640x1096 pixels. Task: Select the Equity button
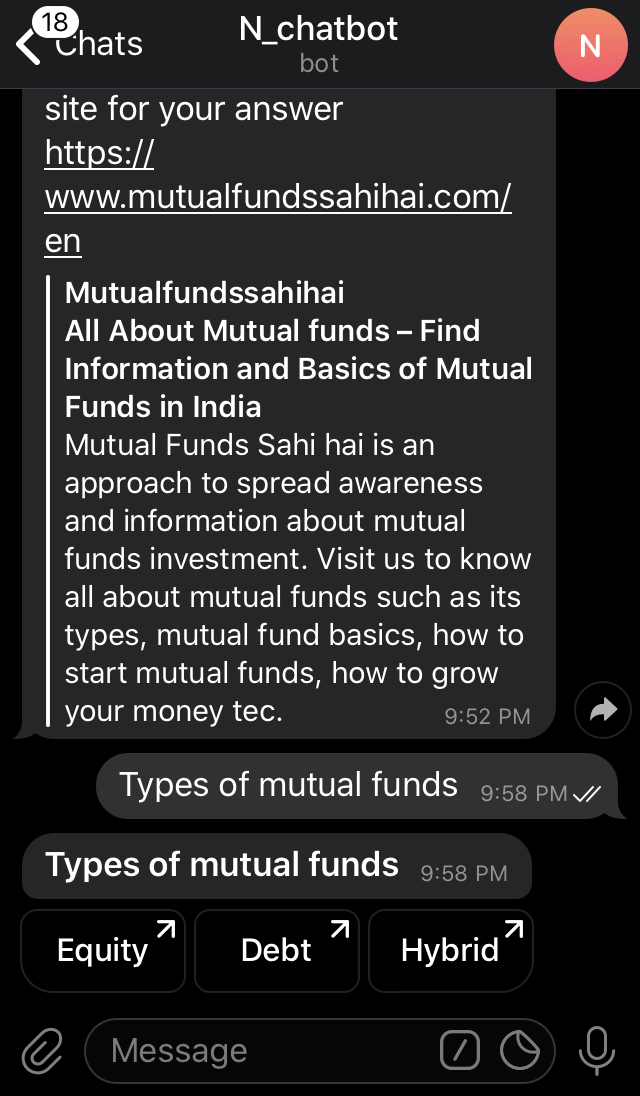[x=103, y=950]
